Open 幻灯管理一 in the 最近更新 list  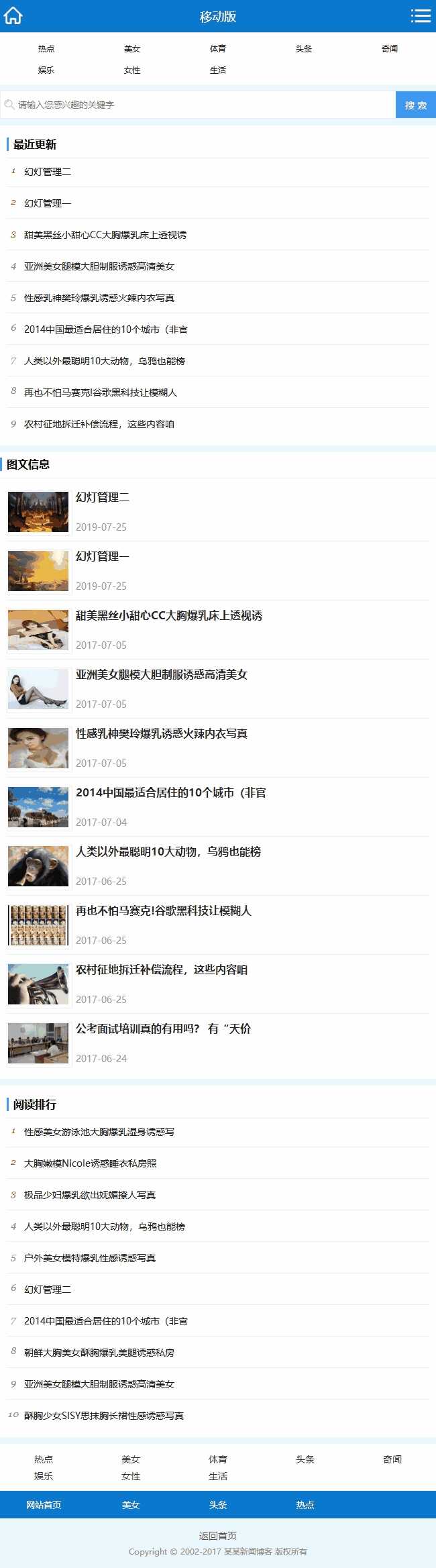(48, 203)
